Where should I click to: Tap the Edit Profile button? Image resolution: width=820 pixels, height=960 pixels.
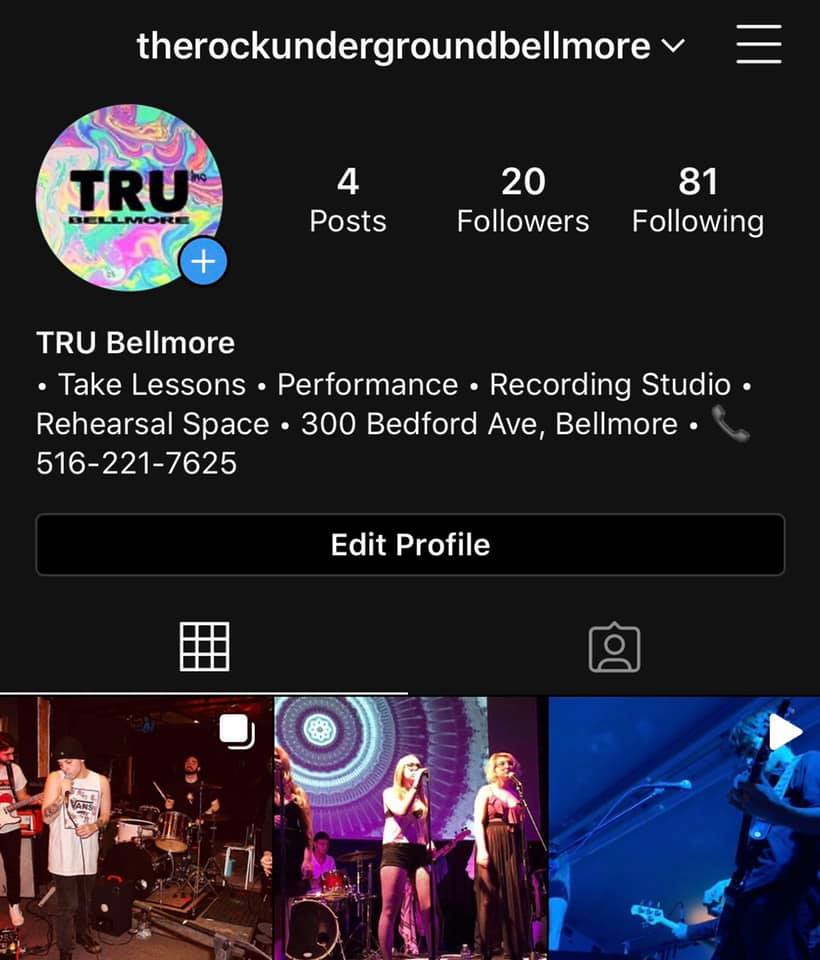[410, 545]
